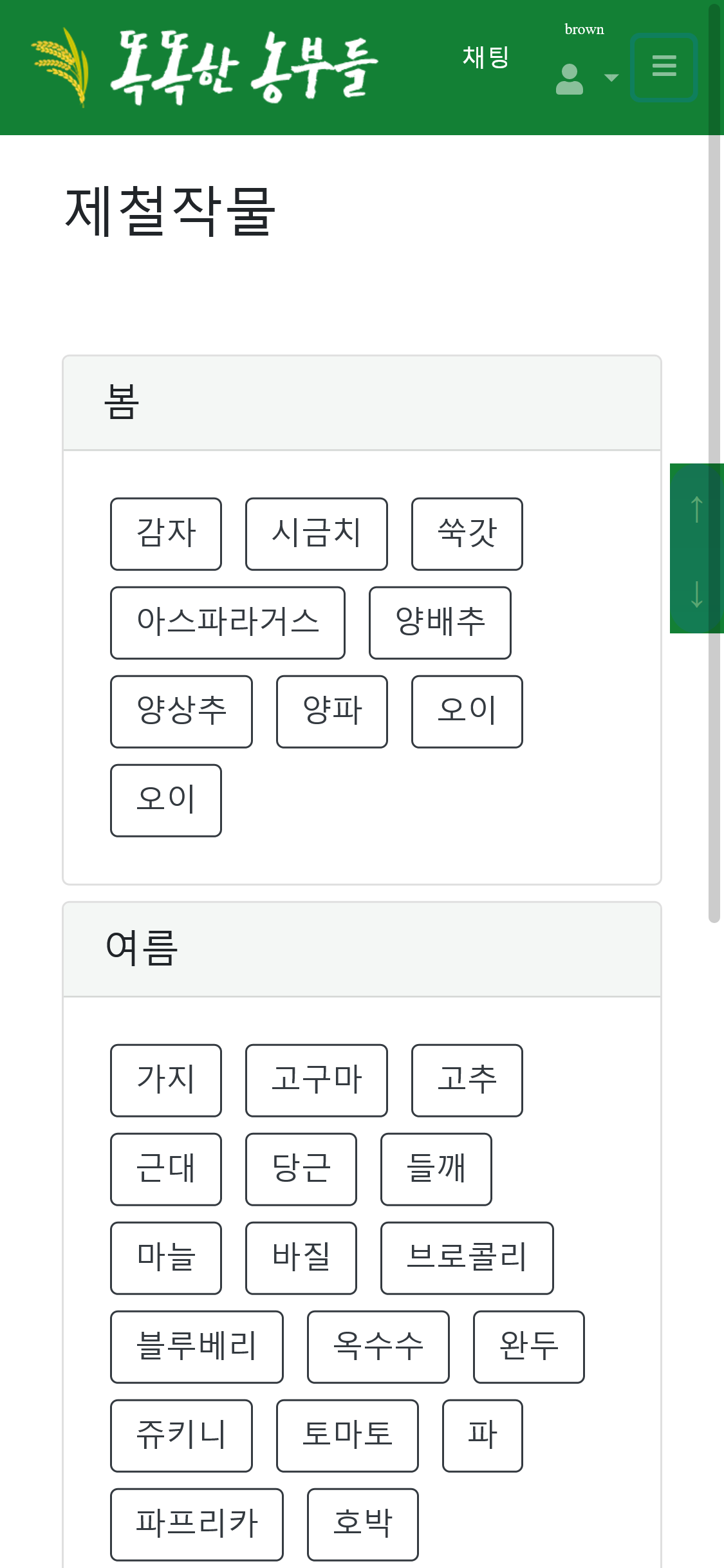Screen dimensions: 724x1568
Task: Open the 채팅 chat link
Action: 486,58
